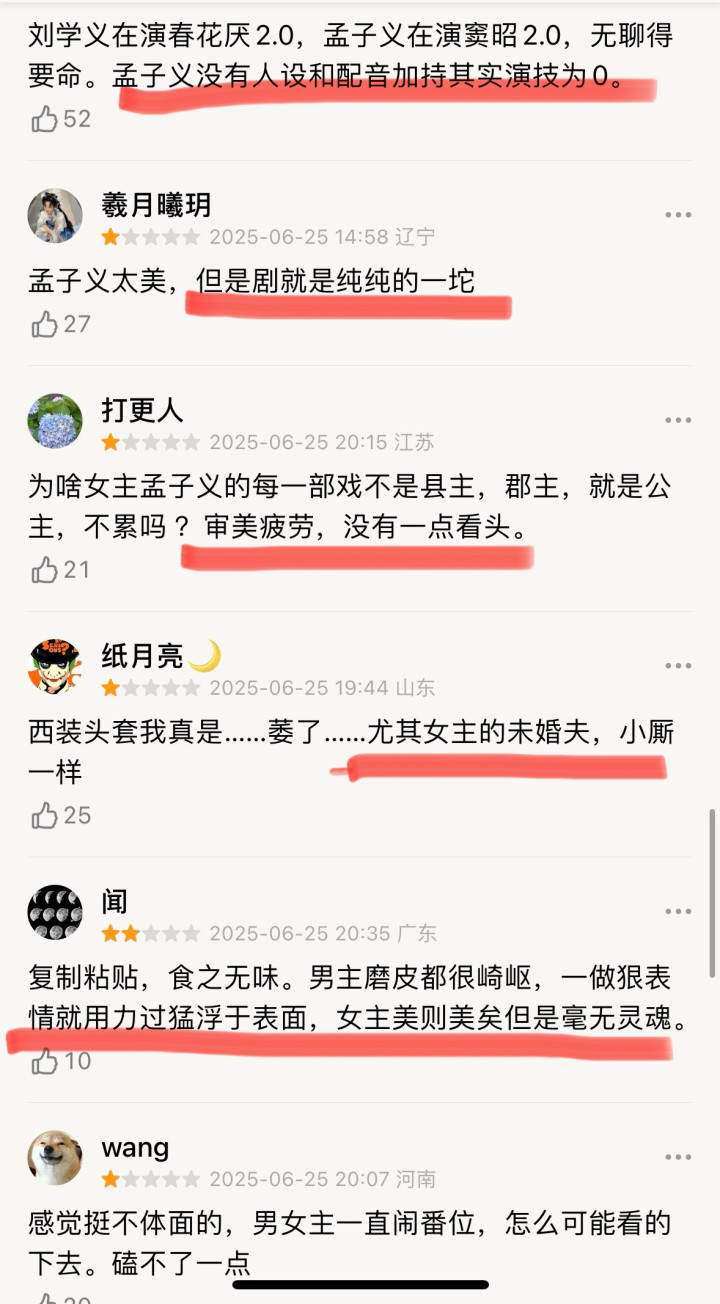The image size is (720, 1304).
Task: Visit wang's profile via the dog avatar
Action: (x=55, y=1158)
